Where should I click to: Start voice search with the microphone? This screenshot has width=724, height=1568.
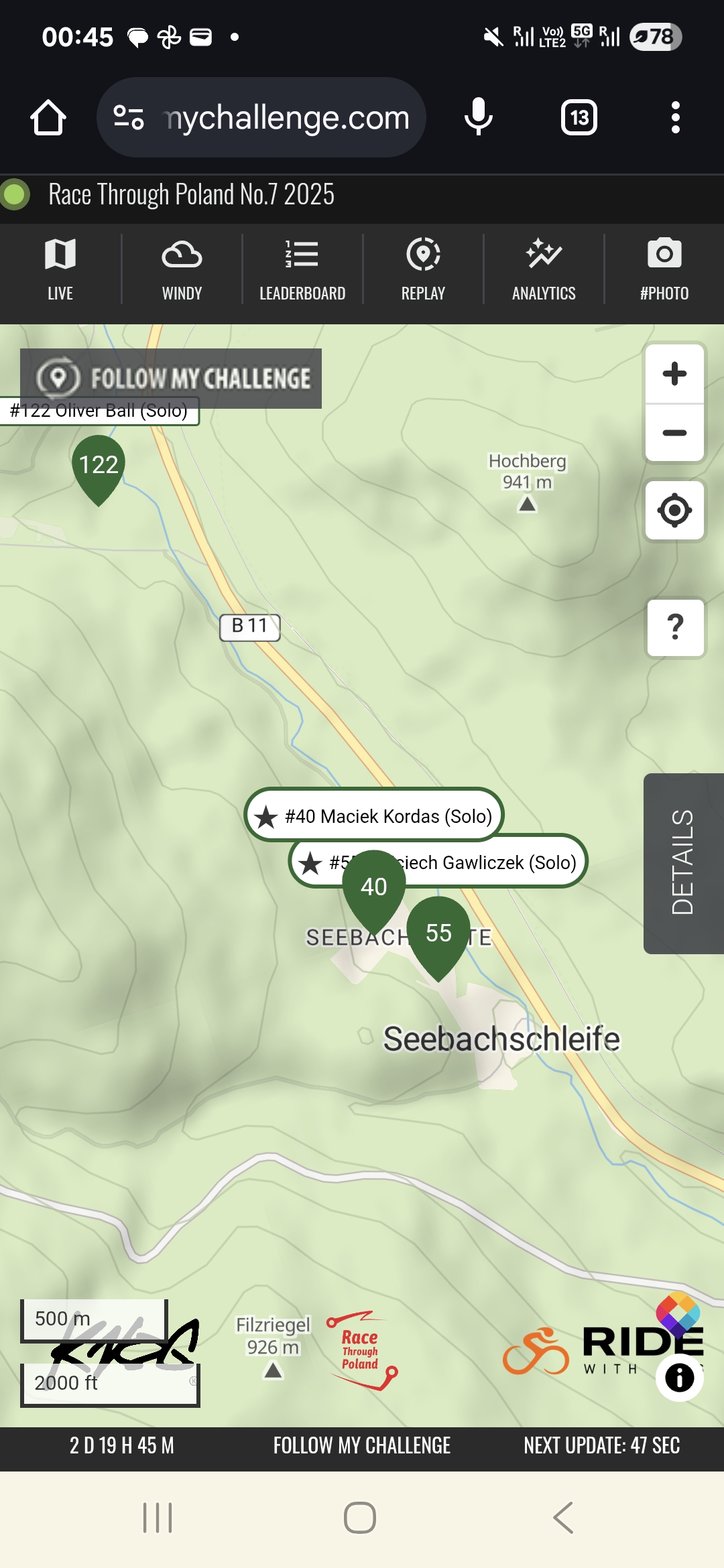tap(478, 117)
